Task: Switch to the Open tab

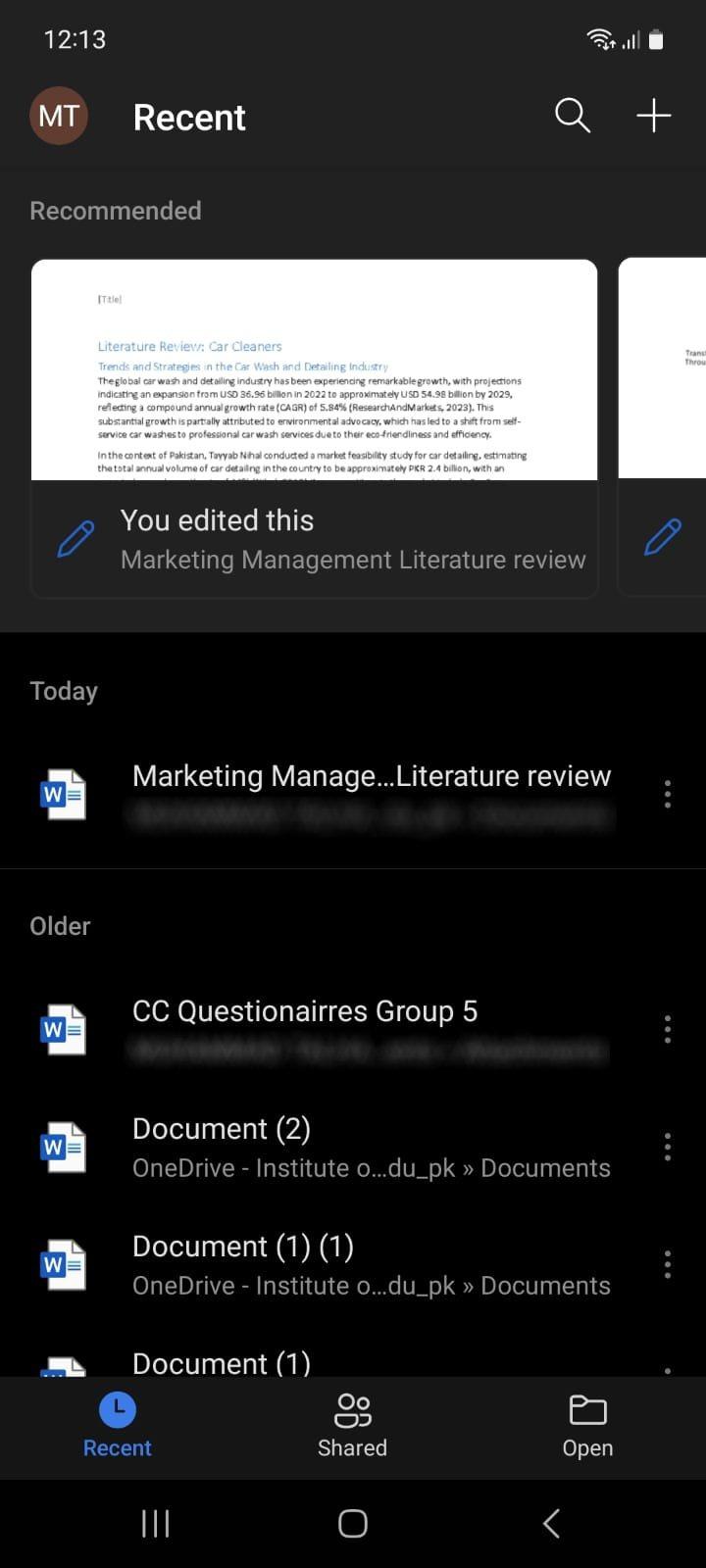Action: 587,1426
